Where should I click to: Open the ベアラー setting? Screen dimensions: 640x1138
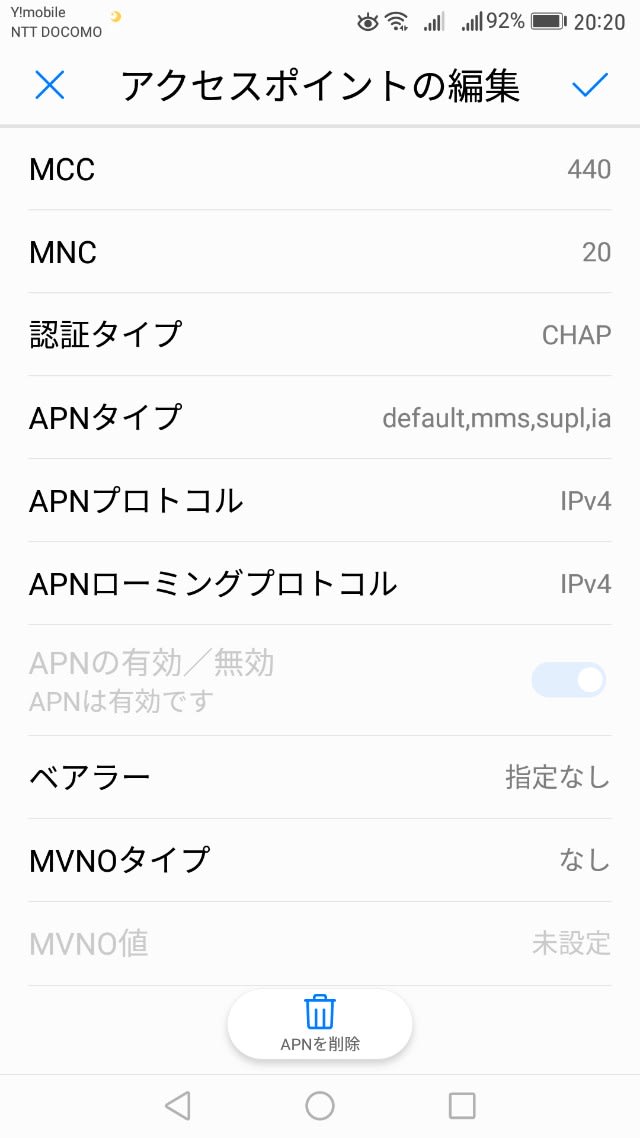(x=320, y=777)
